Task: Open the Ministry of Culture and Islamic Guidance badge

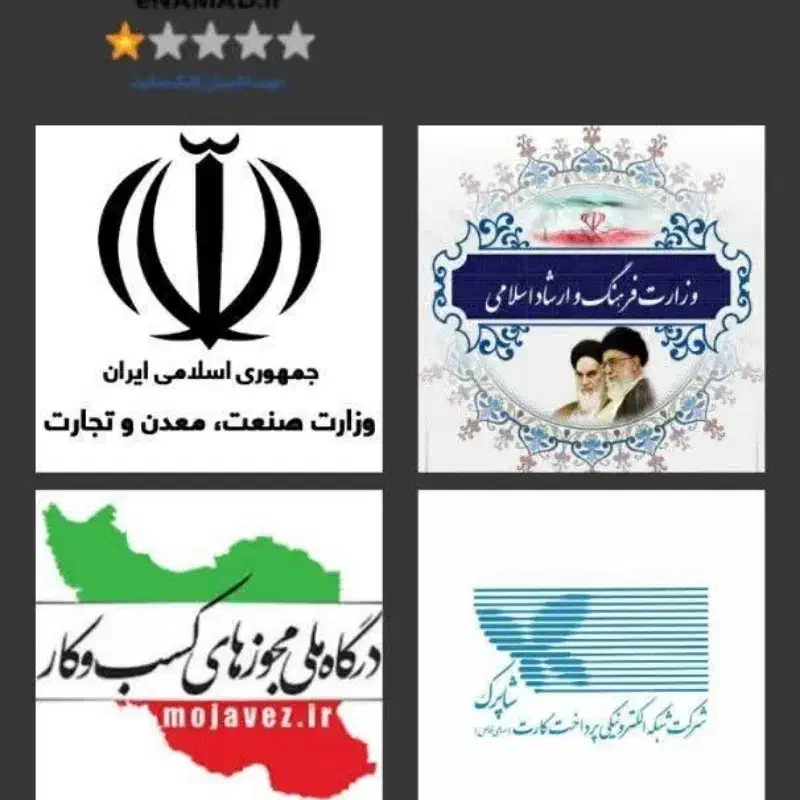Action: (x=591, y=299)
